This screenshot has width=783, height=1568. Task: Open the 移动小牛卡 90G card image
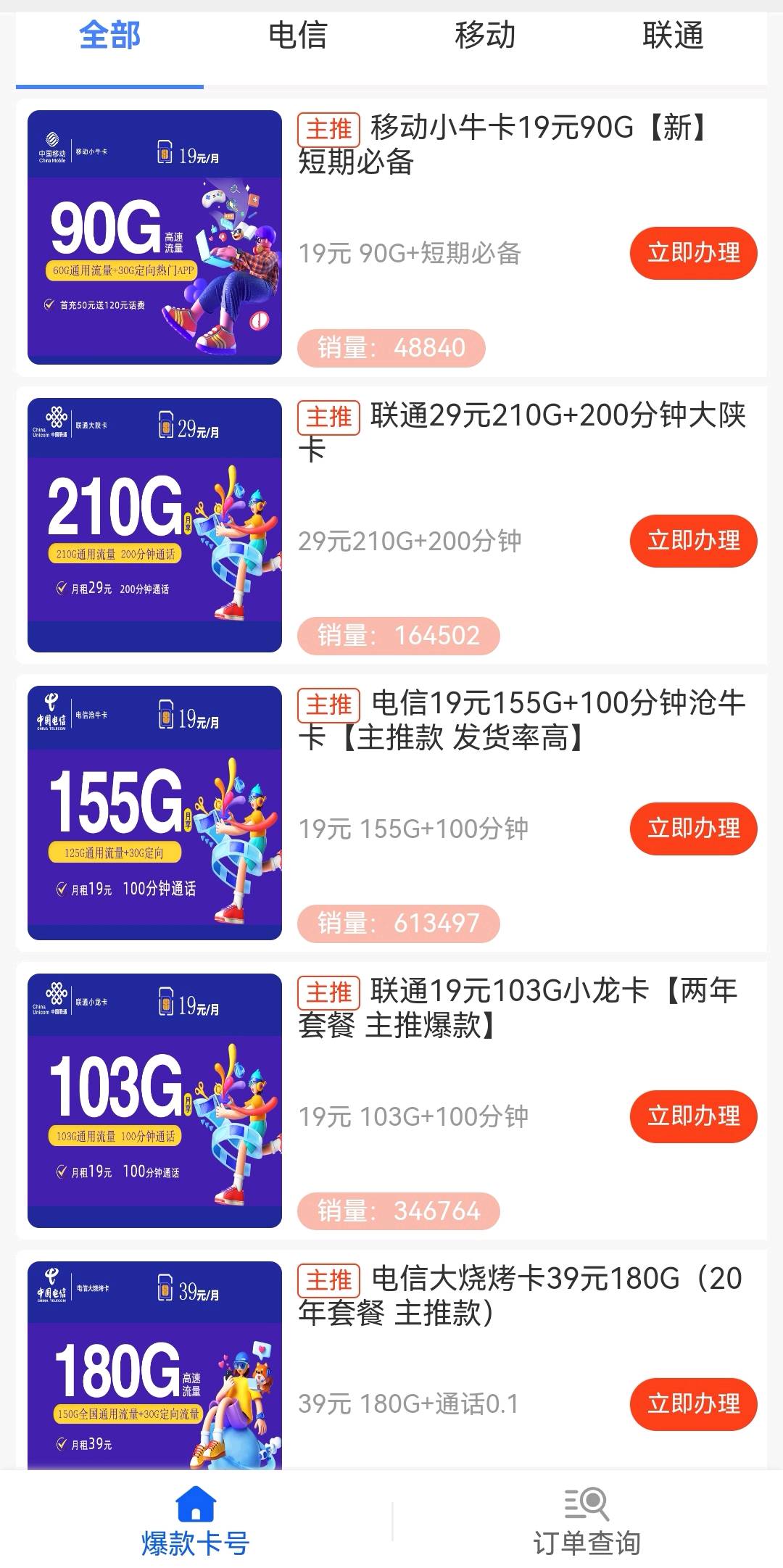[154, 237]
